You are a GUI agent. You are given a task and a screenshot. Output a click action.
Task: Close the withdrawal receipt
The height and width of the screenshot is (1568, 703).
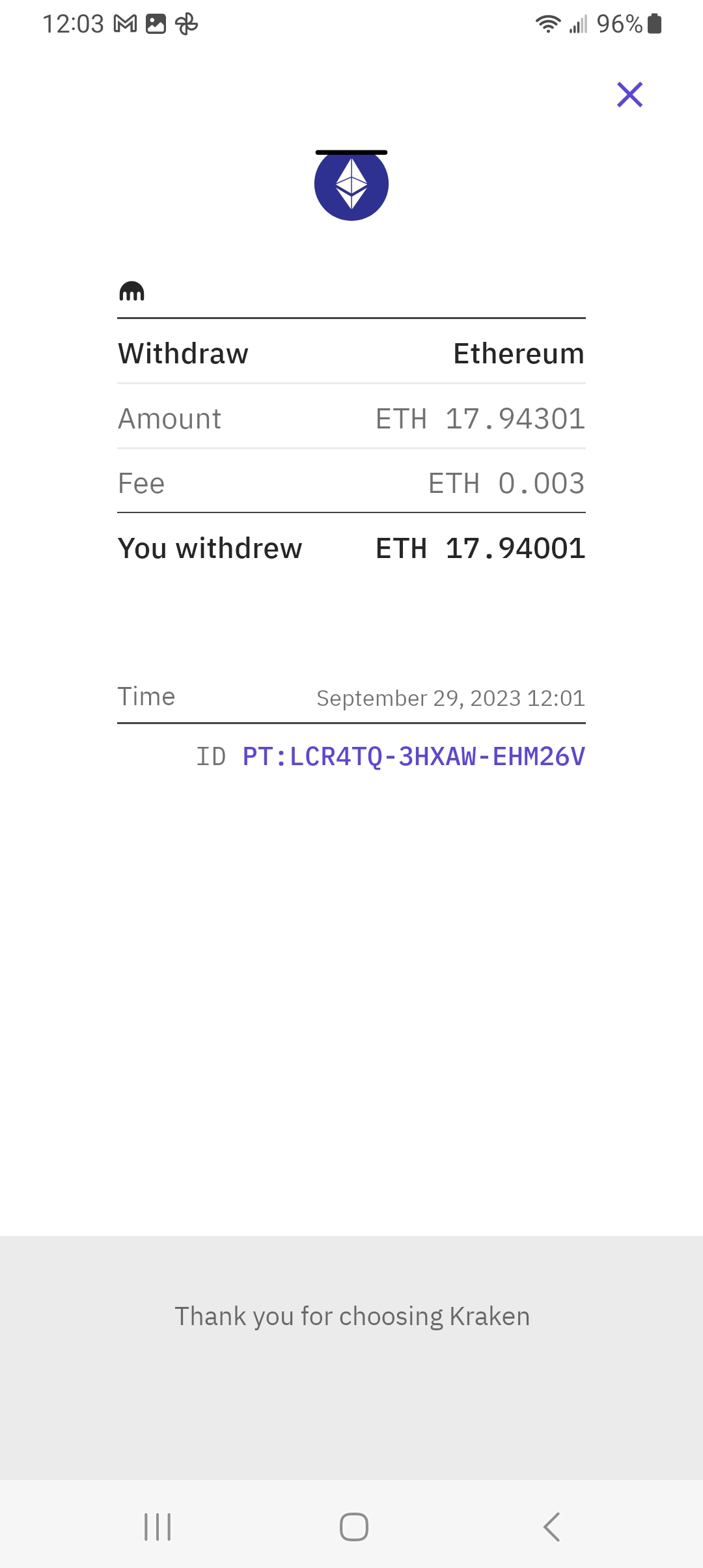629,95
